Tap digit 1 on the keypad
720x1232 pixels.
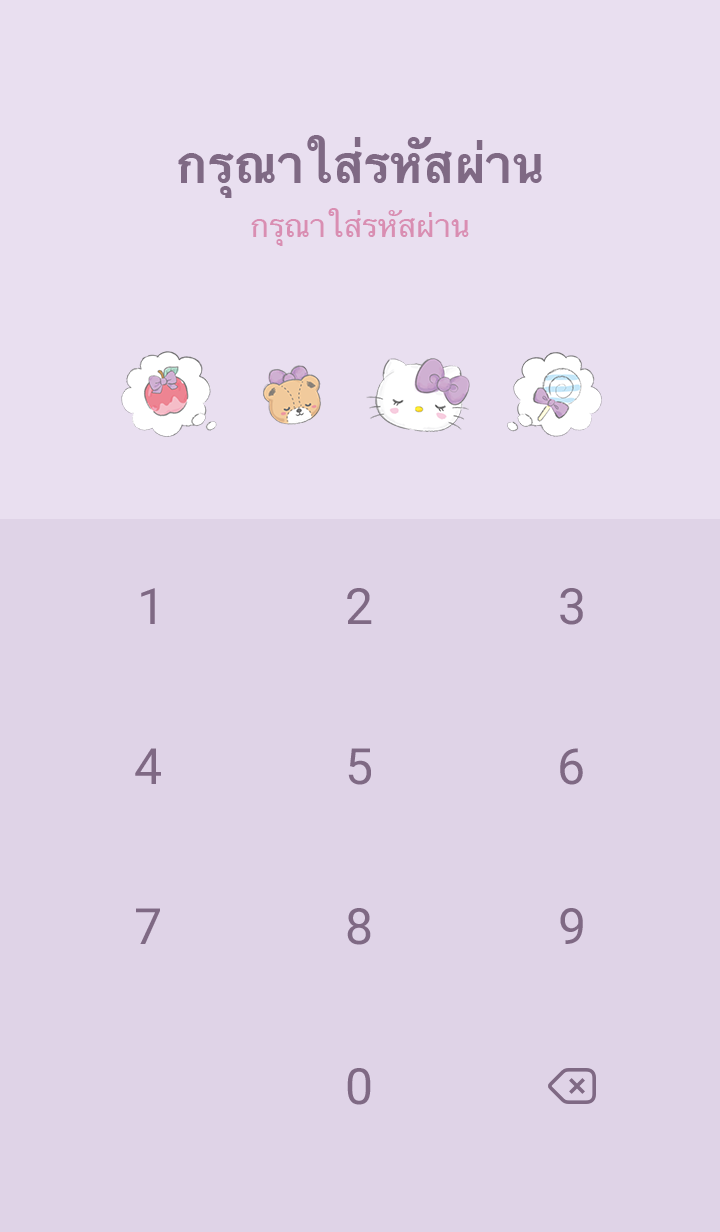(149, 607)
